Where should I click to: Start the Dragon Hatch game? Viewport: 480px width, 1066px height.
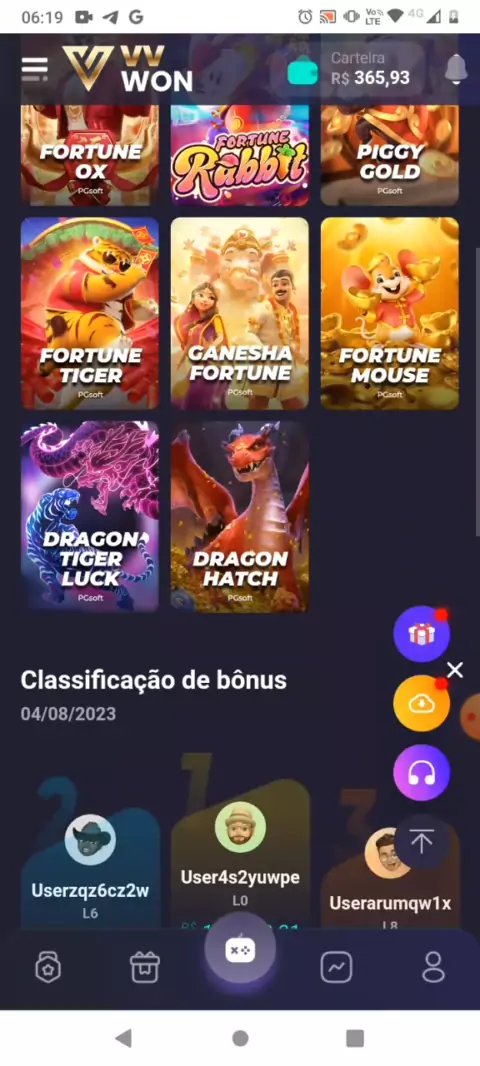(240, 516)
